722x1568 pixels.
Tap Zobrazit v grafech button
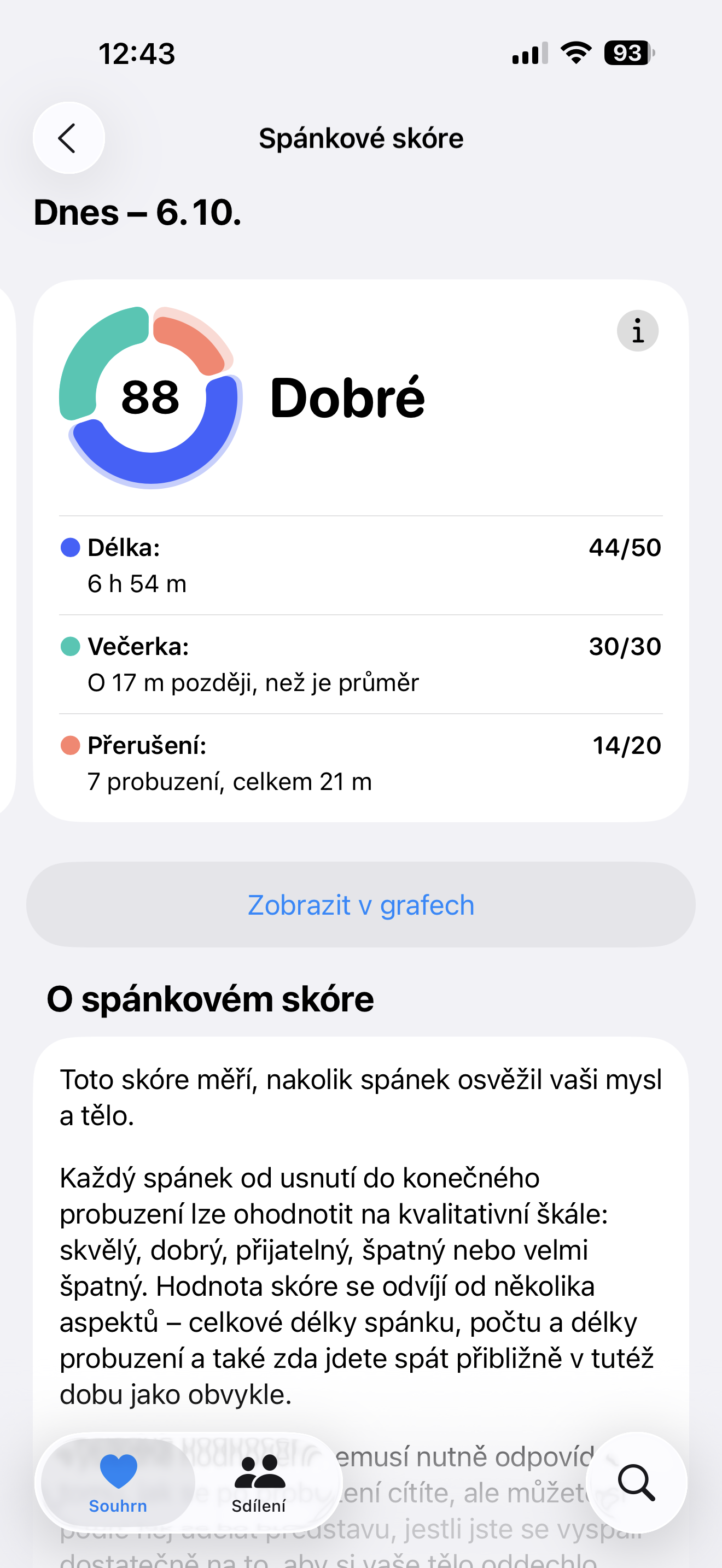tap(360, 904)
